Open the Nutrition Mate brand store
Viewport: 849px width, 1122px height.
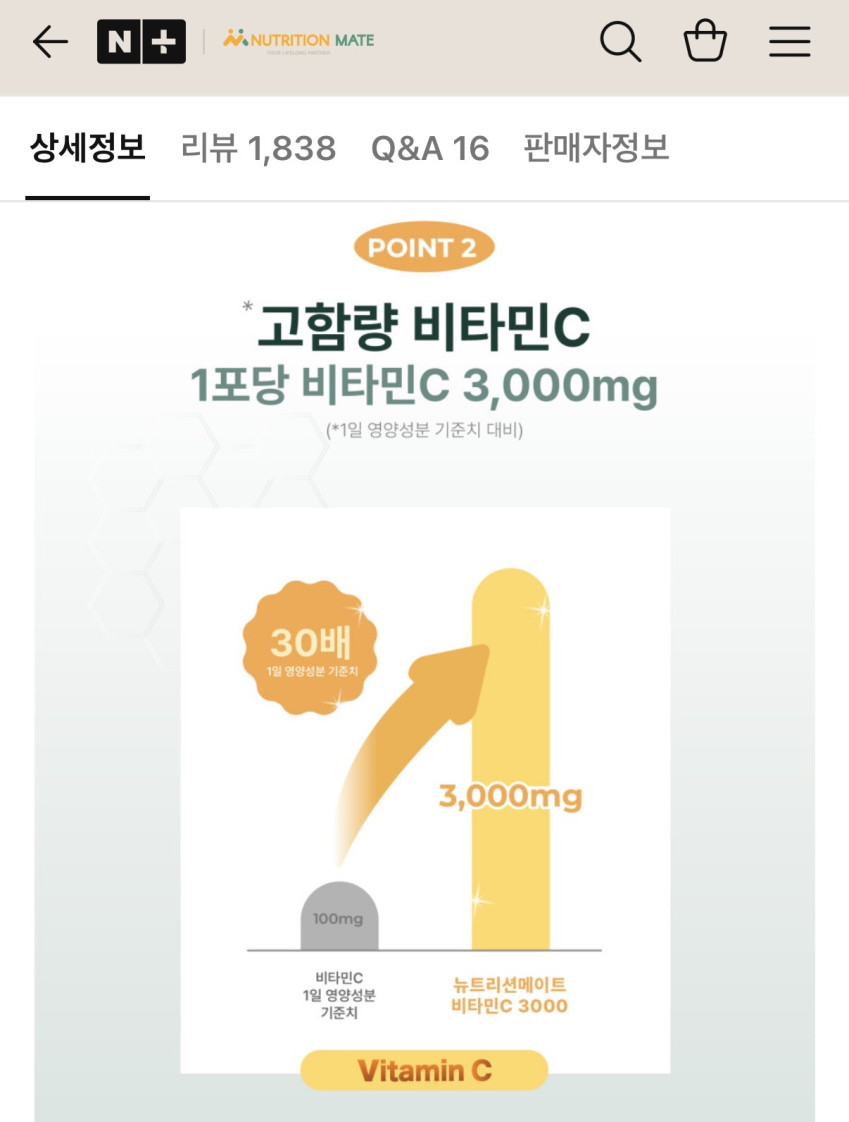click(298, 41)
